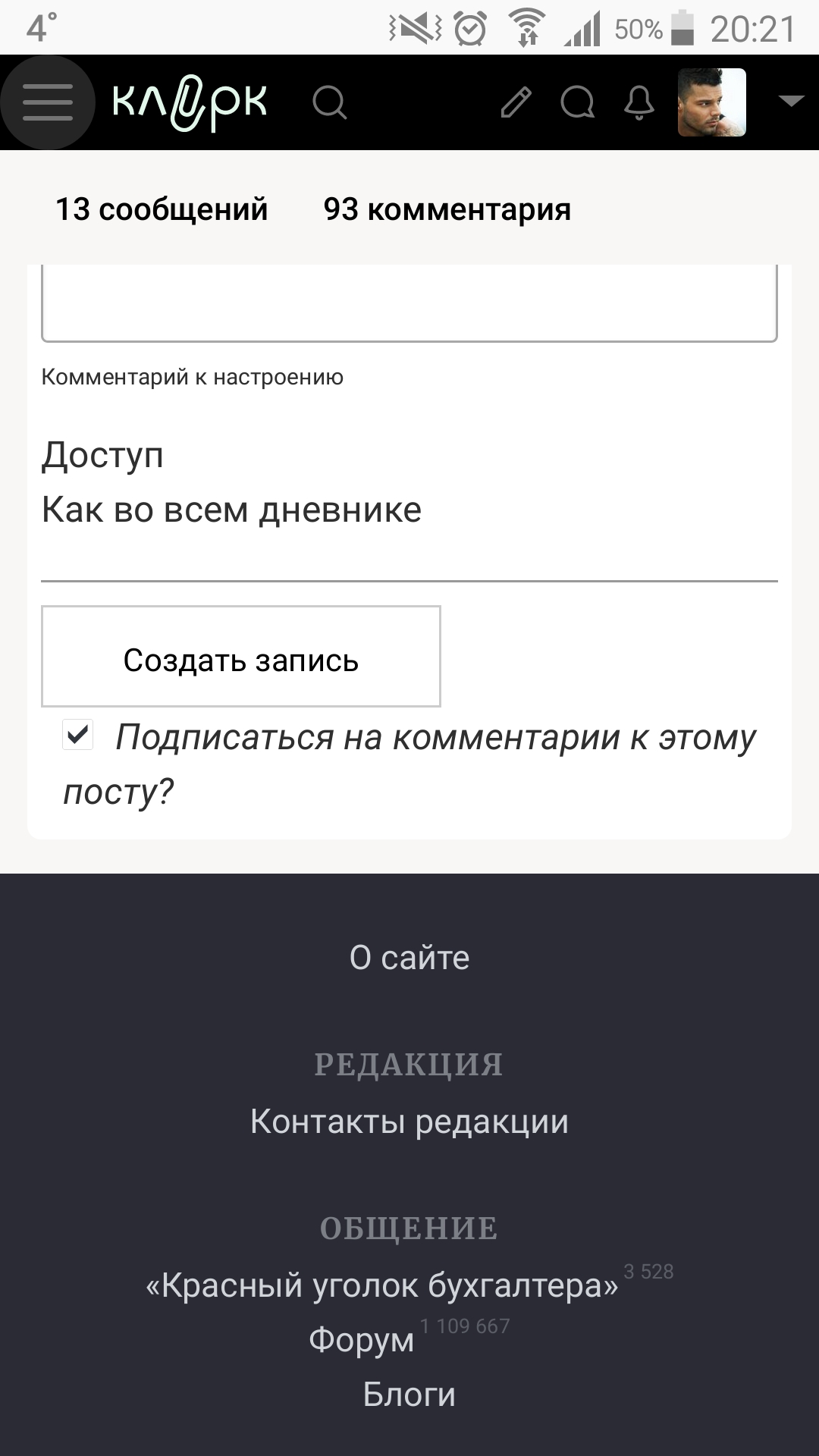Viewport: 819px width, 1456px height.
Task: Tap the search magnifier icon
Action: [x=330, y=102]
